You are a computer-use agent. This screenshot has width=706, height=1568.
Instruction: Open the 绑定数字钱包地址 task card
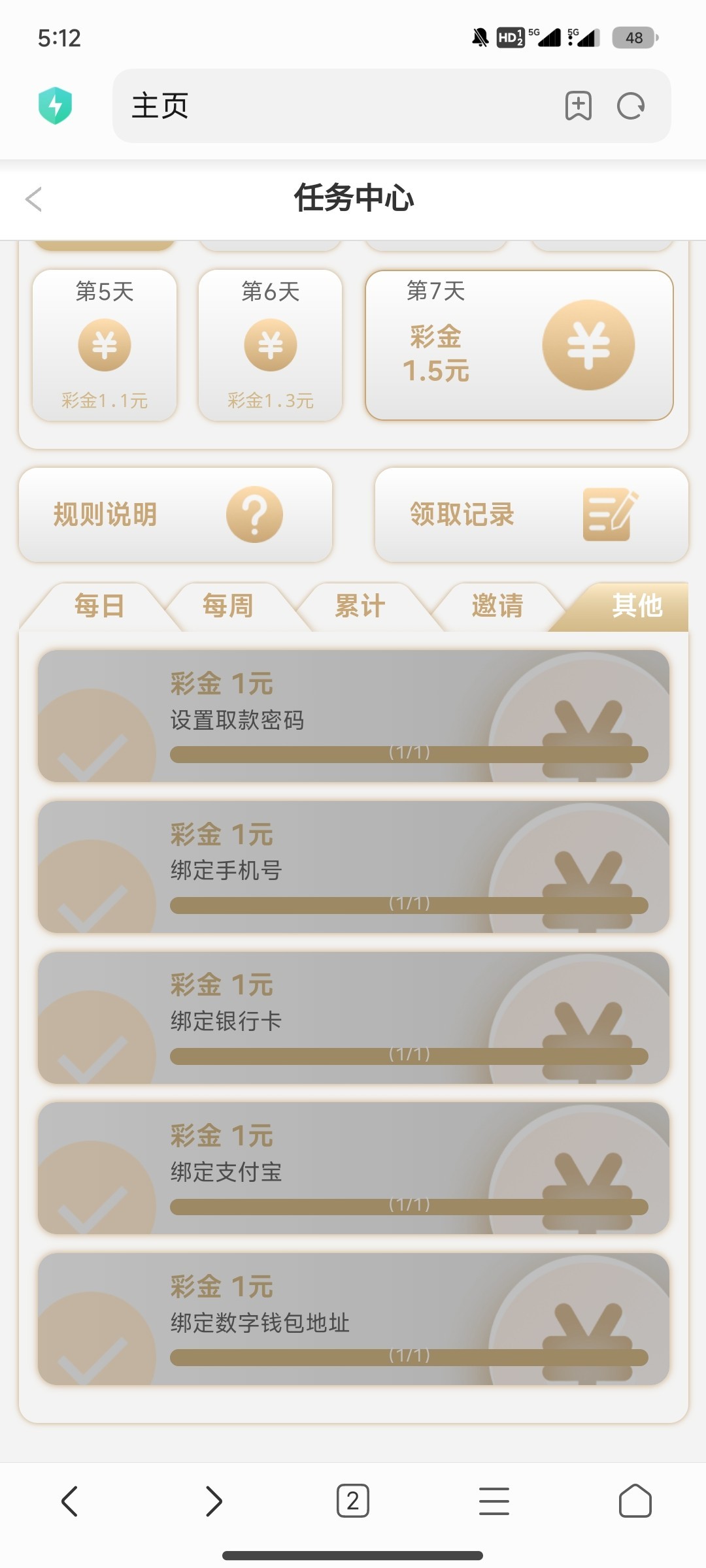point(354,1319)
